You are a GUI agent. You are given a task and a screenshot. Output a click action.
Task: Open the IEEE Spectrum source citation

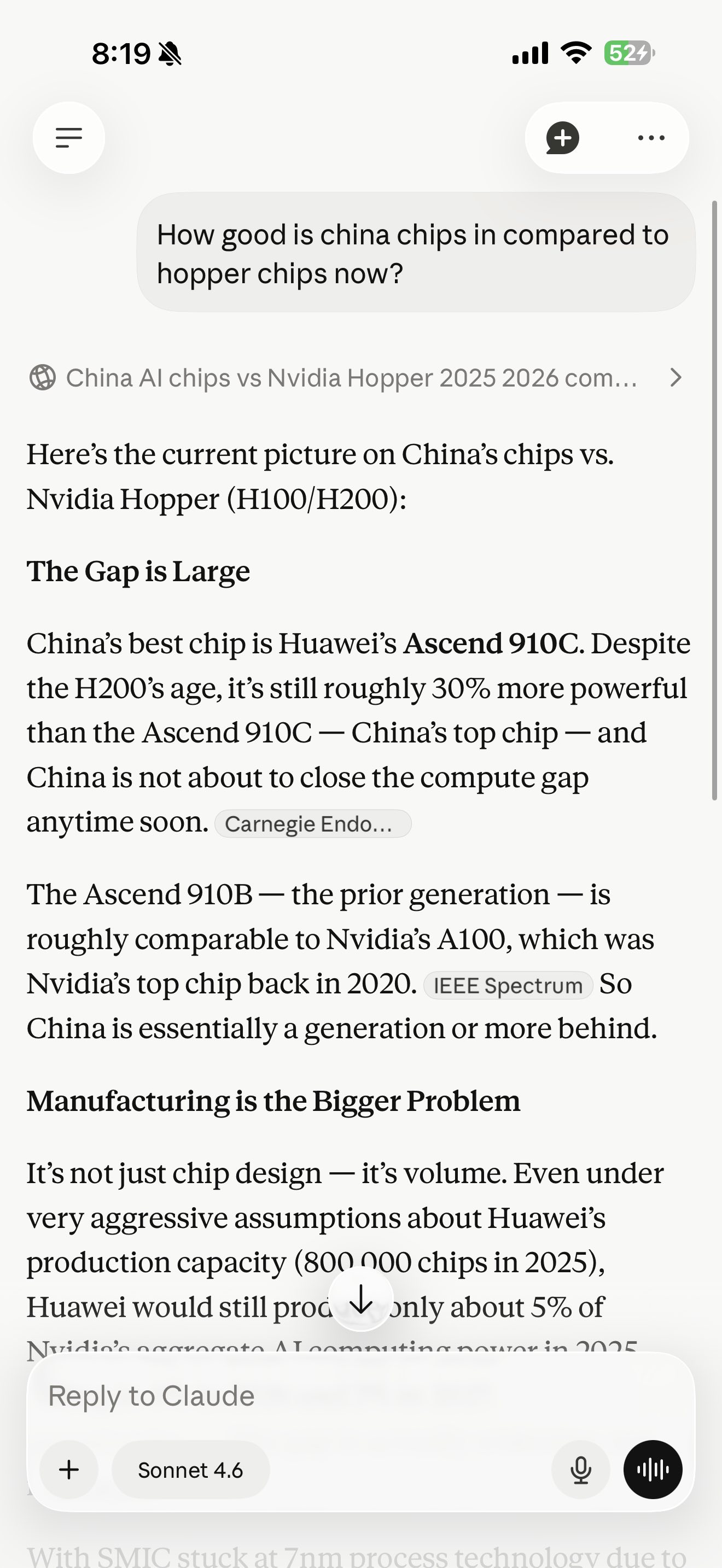click(508, 986)
